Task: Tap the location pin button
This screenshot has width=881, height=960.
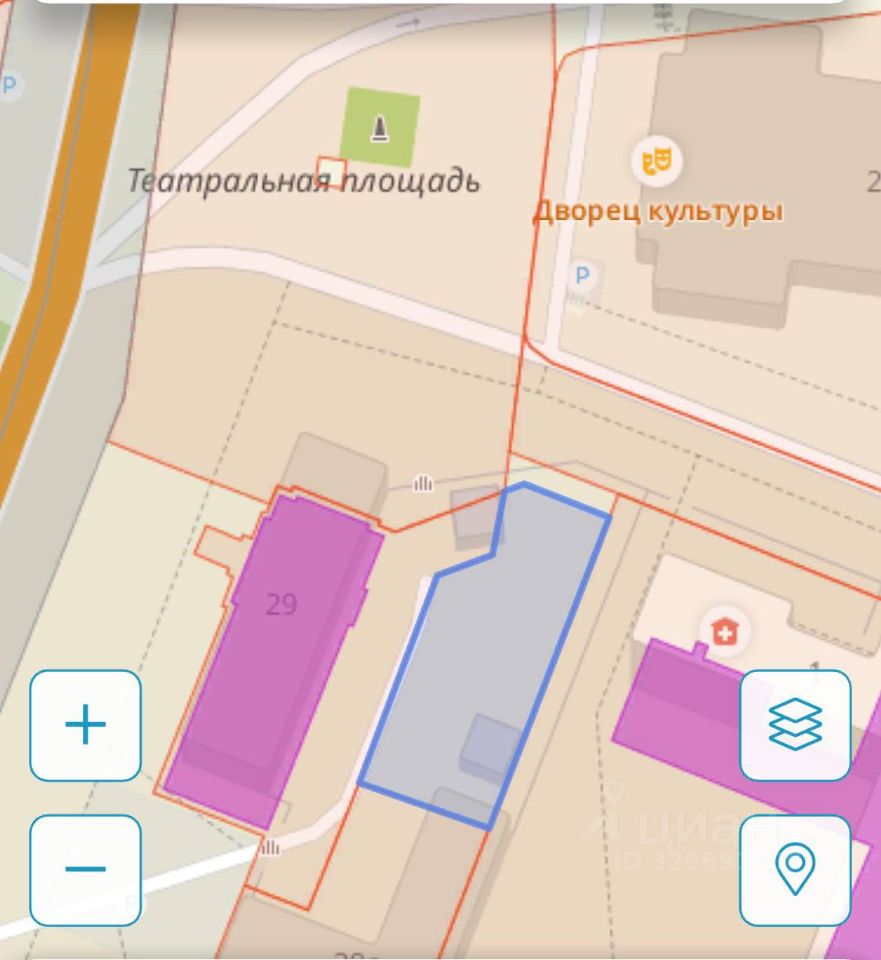Action: 795,869
